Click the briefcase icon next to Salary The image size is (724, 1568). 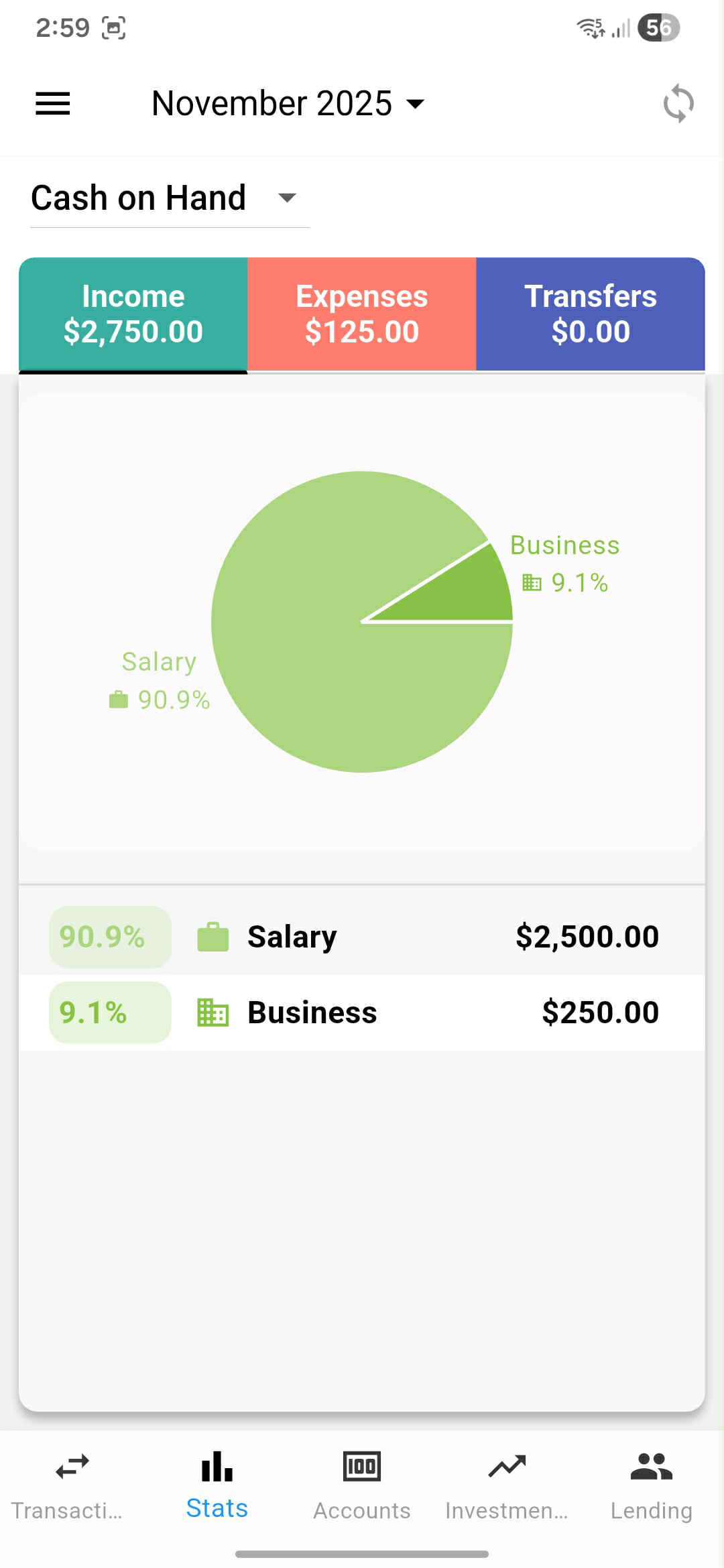213,937
